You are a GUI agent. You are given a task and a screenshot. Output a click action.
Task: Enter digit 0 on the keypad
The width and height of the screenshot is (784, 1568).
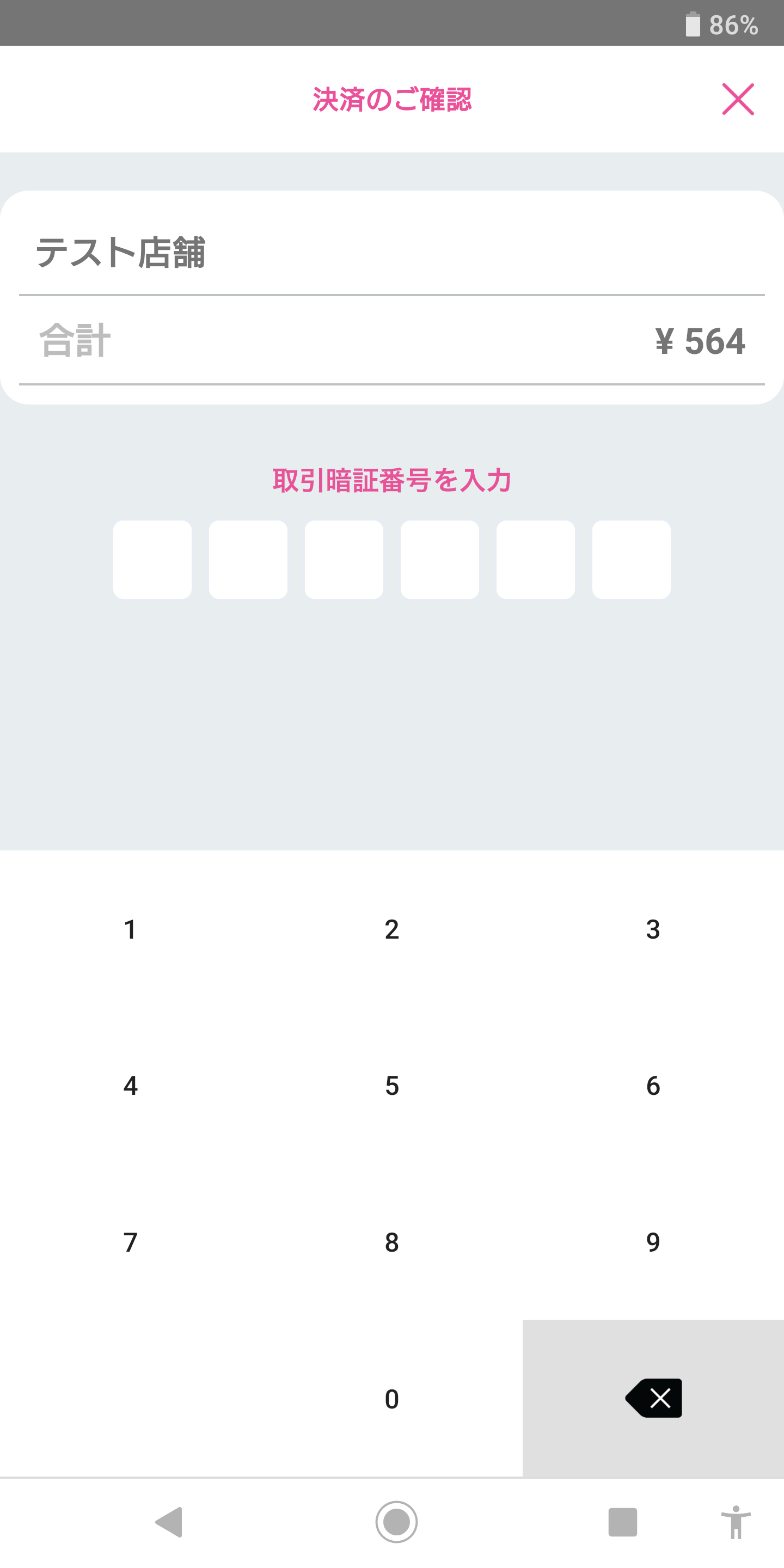click(392, 1398)
